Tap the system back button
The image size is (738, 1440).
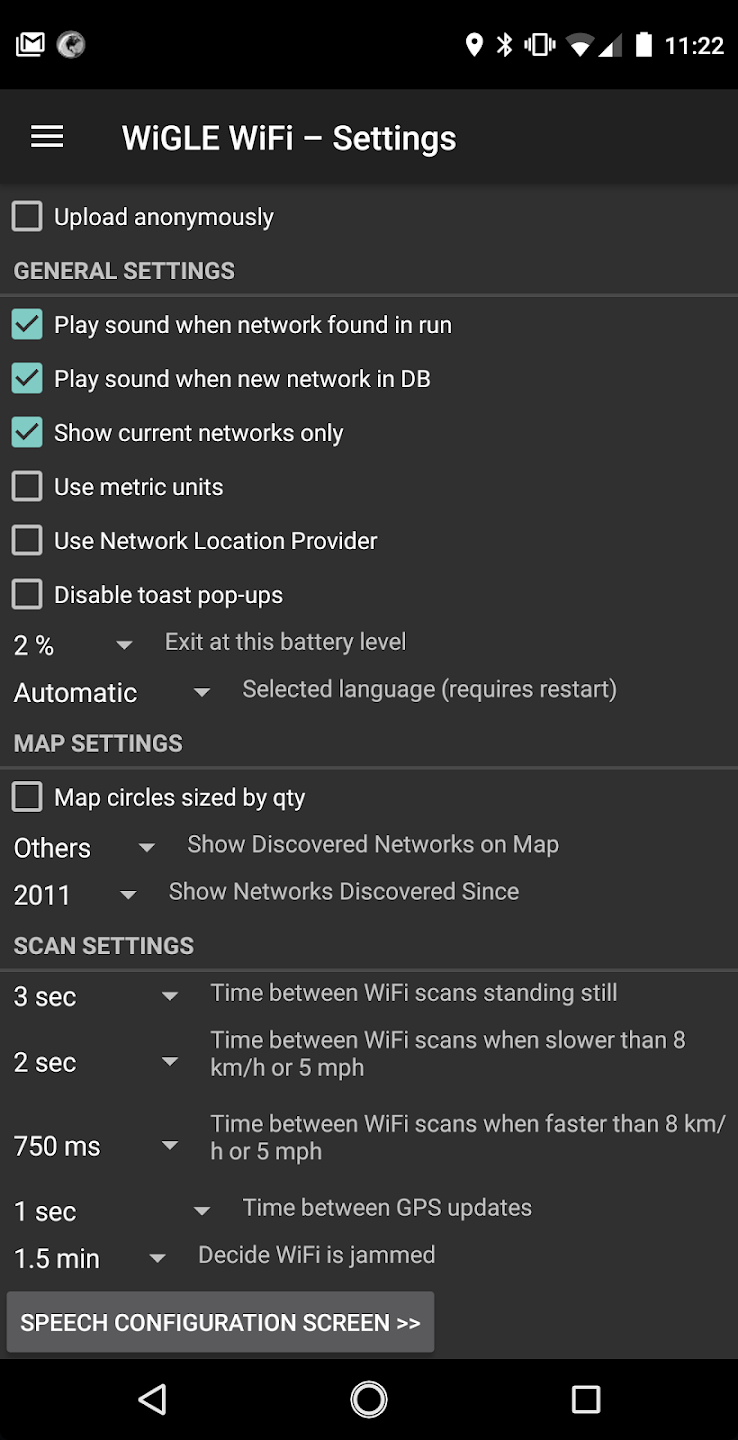pyautogui.click(x=152, y=1399)
